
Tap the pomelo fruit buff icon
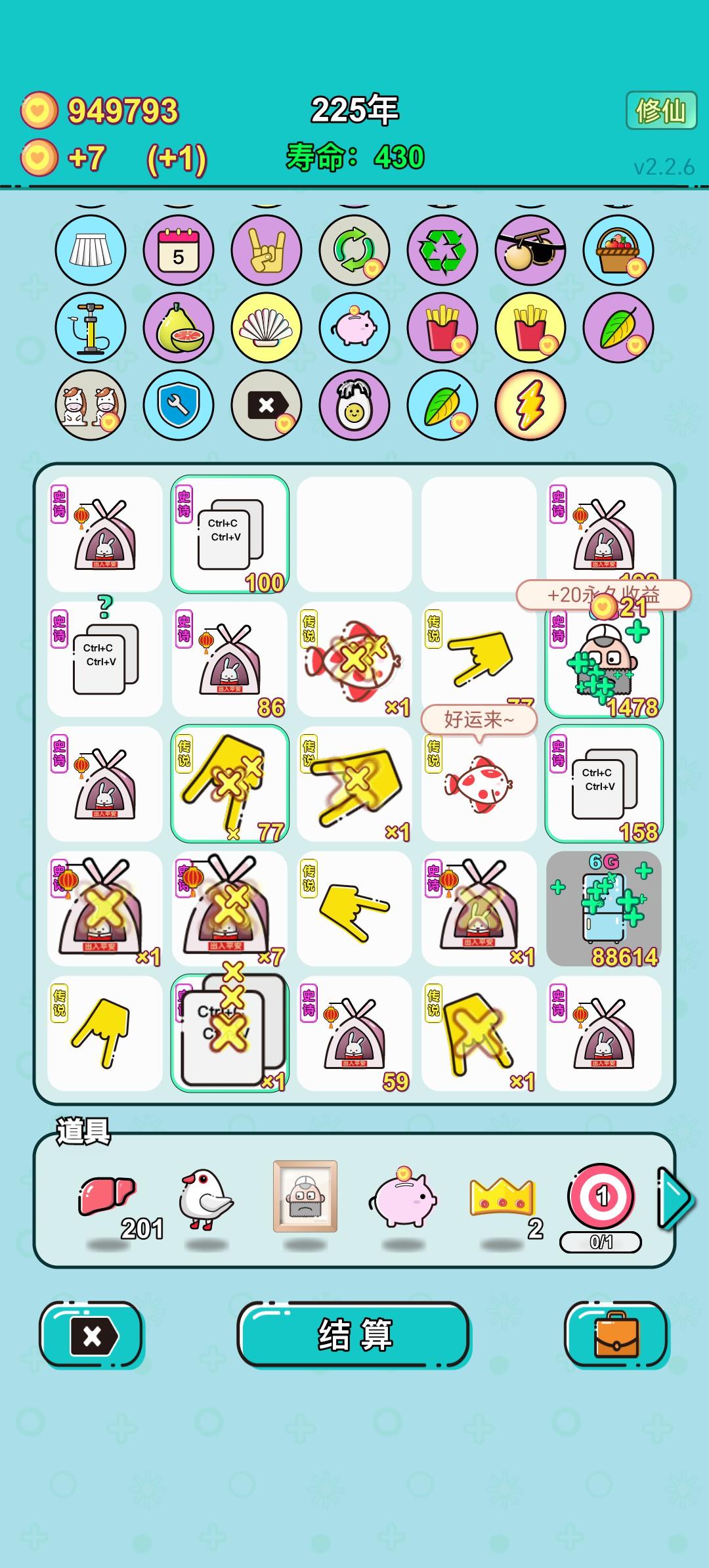[179, 328]
